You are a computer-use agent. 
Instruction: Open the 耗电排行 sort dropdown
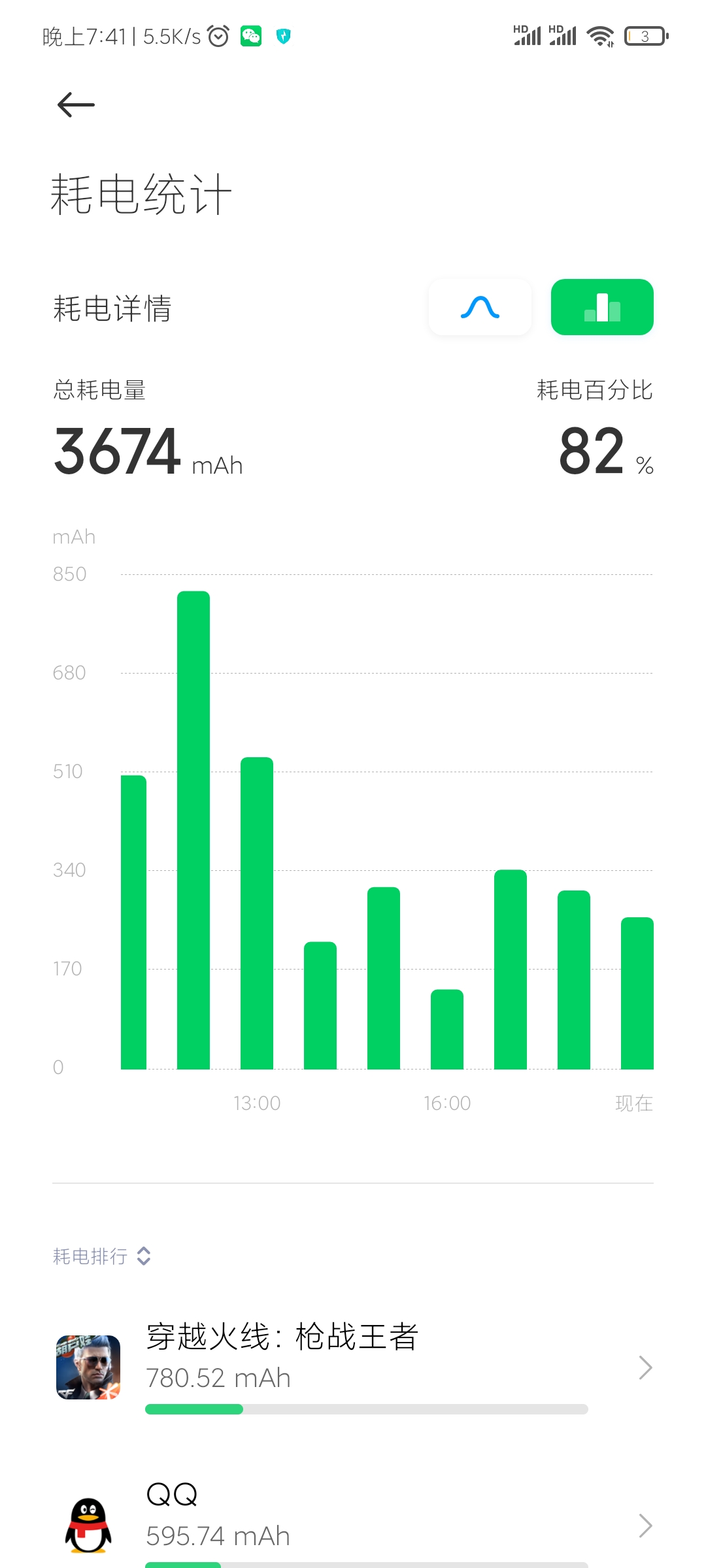[x=102, y=1256]
